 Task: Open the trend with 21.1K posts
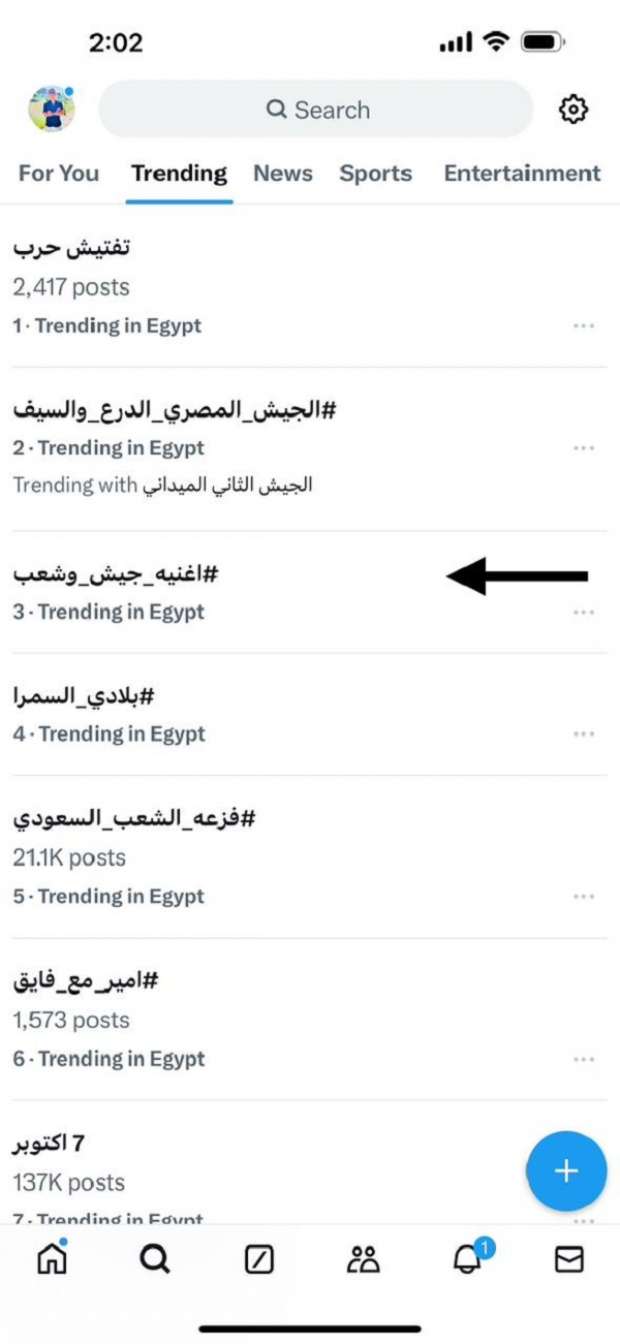pyautogui.click(x=310, y=857)
